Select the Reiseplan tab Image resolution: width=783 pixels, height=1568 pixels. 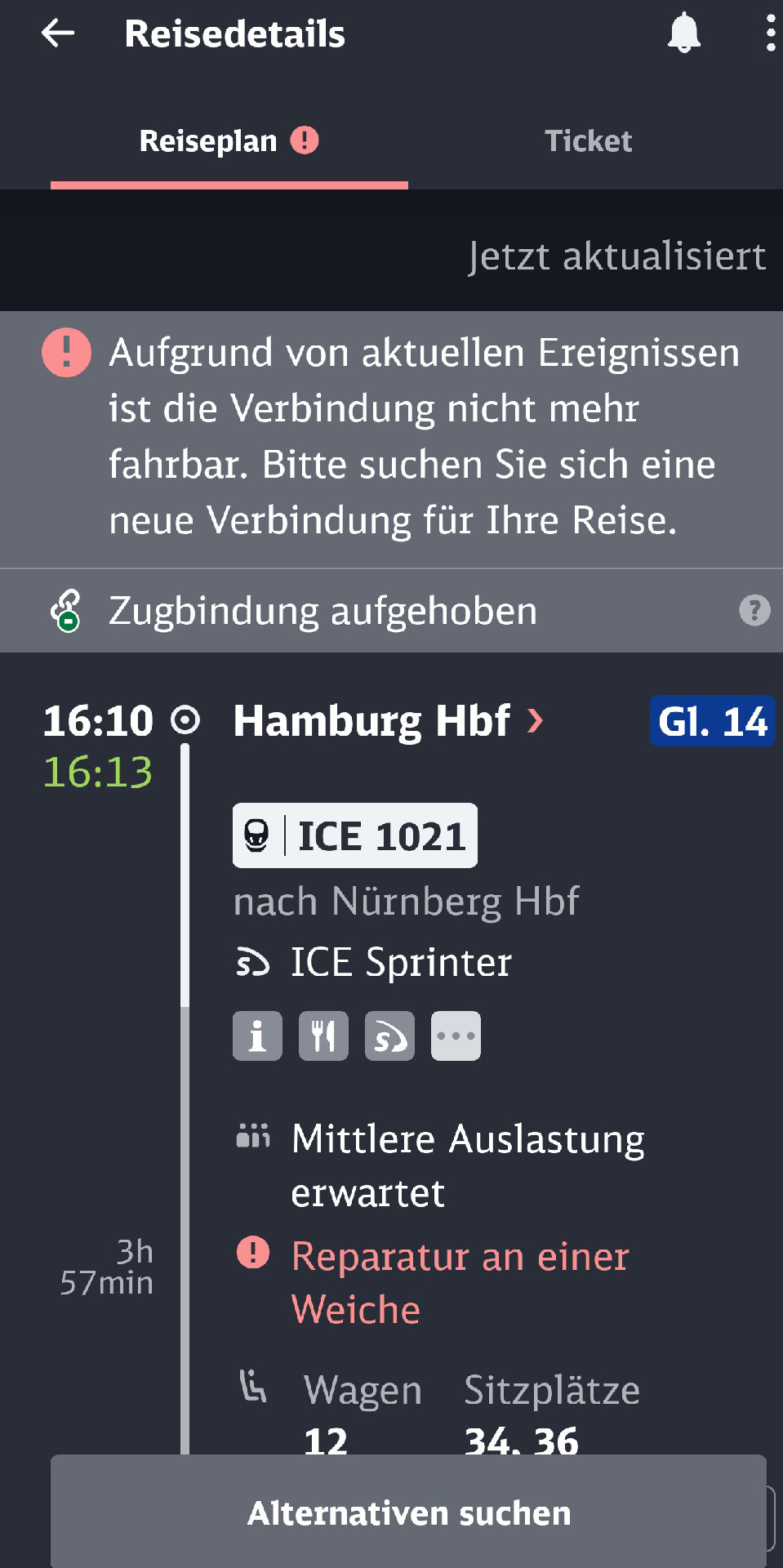pos(229,141)
